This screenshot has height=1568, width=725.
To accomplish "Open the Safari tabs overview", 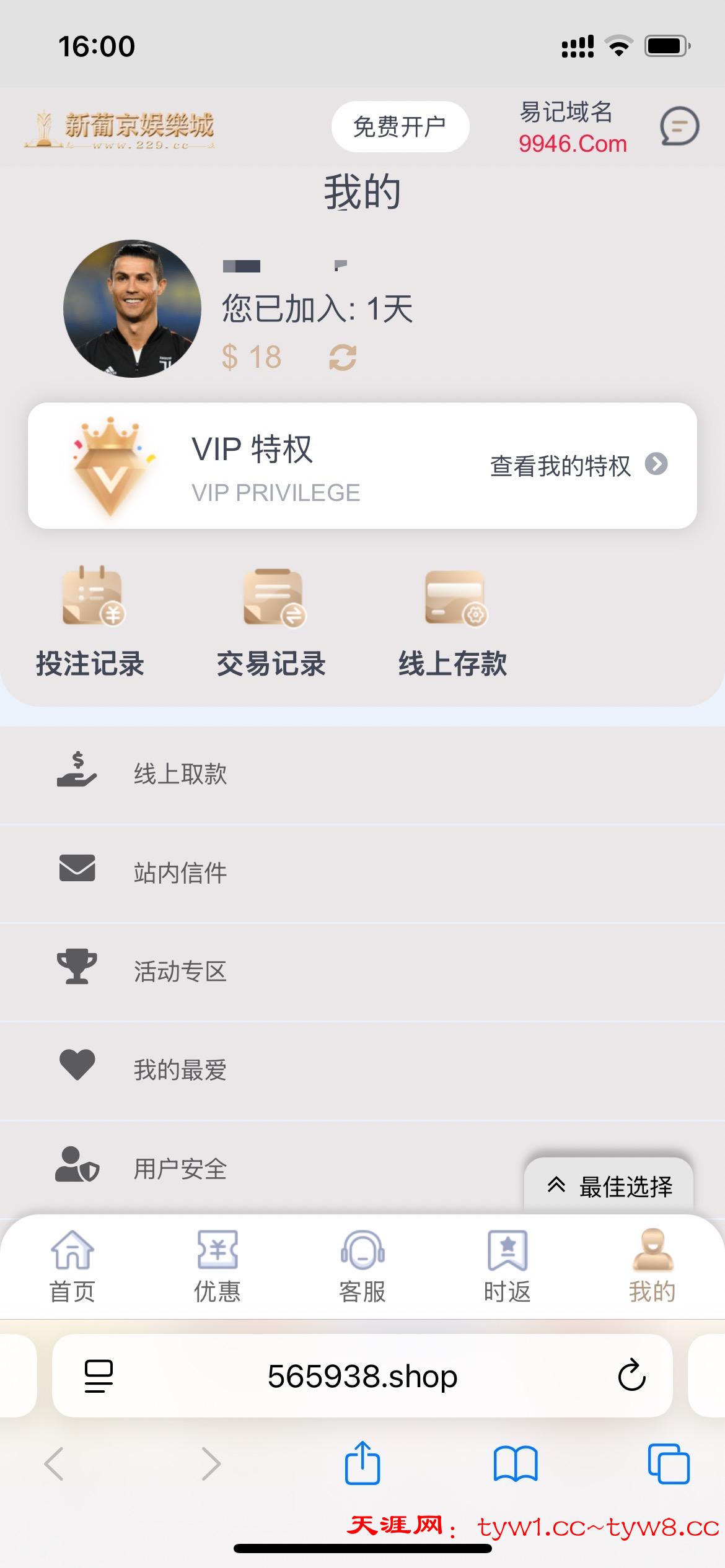I will click(668, 1463).
